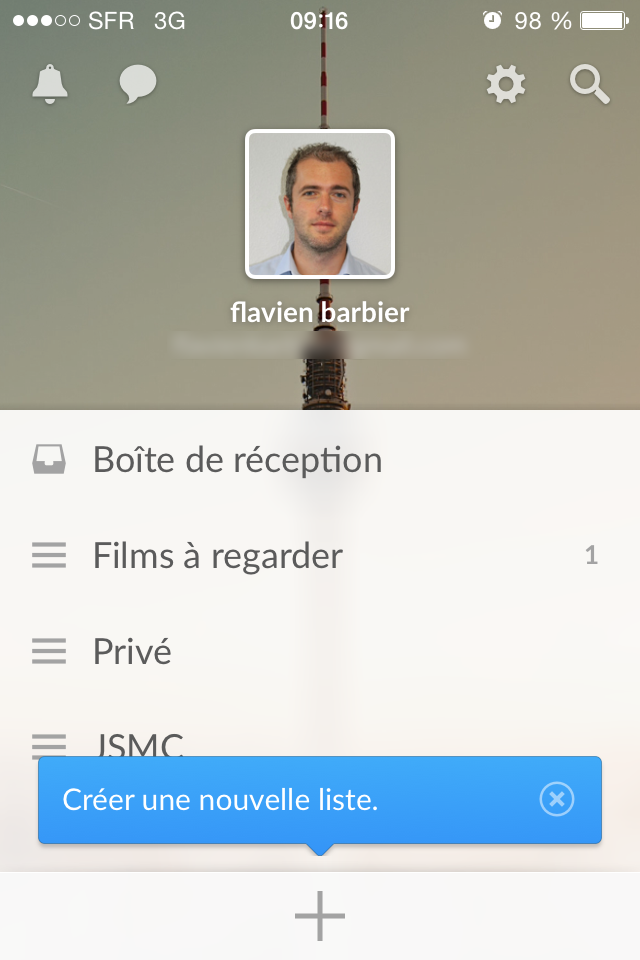This screenshot has width=640, height=960.
Task: Open the Boîte de réception list
Action: coord(237,460)
